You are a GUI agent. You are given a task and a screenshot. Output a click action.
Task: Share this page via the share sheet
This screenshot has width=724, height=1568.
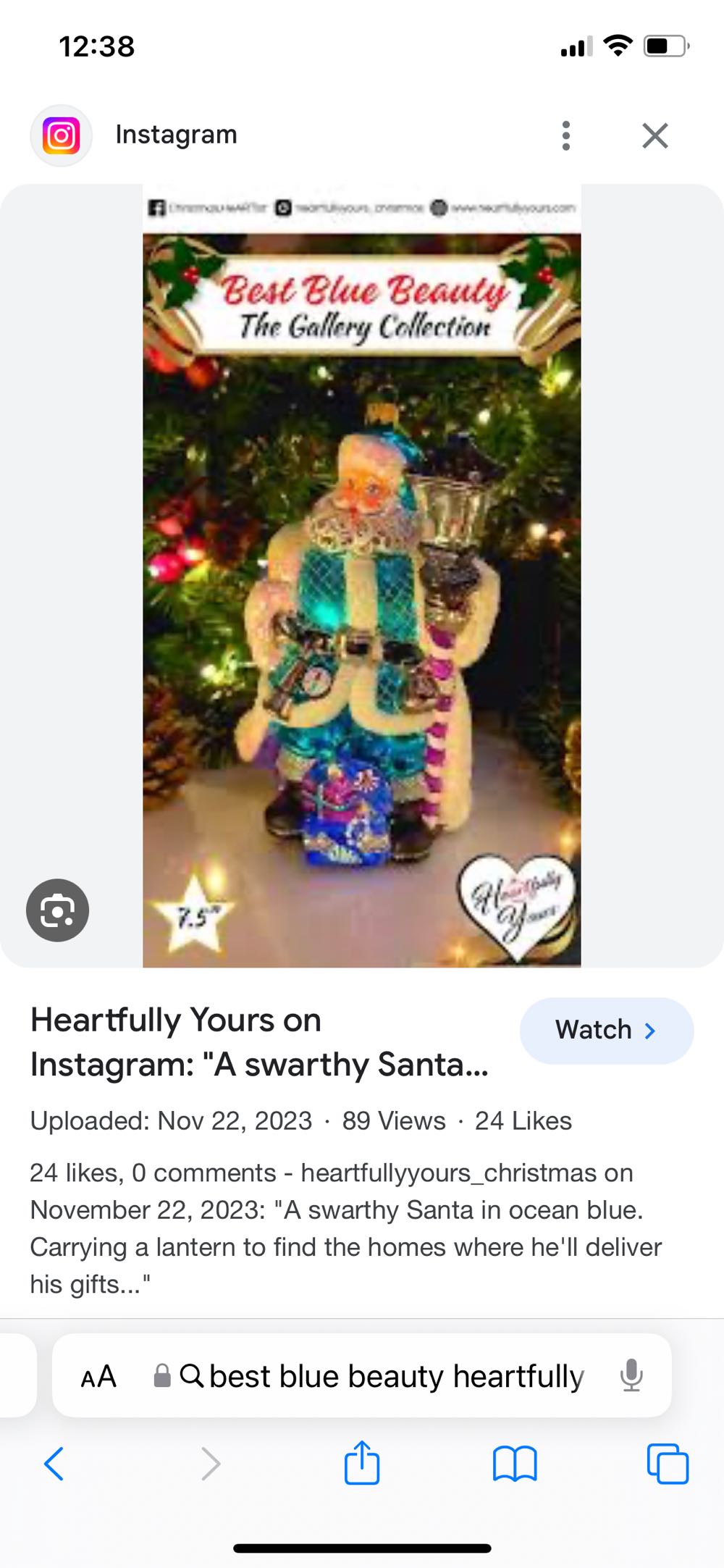point(361,1462)
